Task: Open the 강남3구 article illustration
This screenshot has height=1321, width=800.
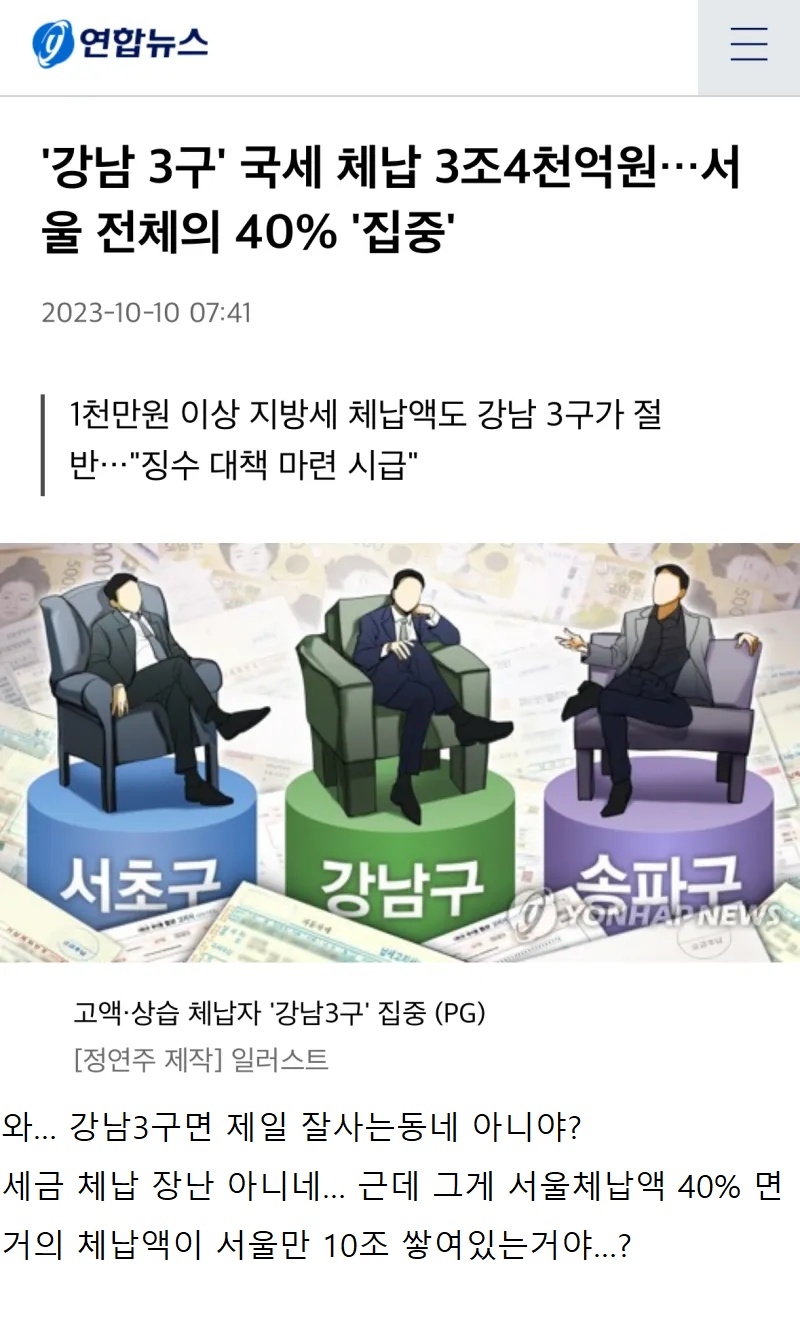Action: (x=400, y=752)
